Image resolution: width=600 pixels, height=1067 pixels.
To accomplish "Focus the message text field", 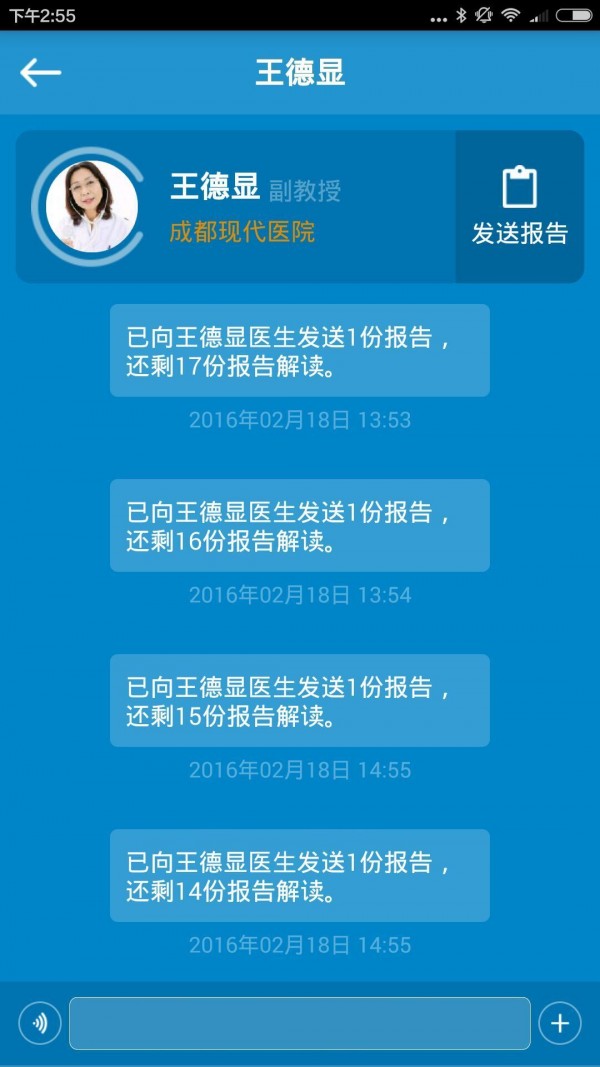I will pos(299,1023).
